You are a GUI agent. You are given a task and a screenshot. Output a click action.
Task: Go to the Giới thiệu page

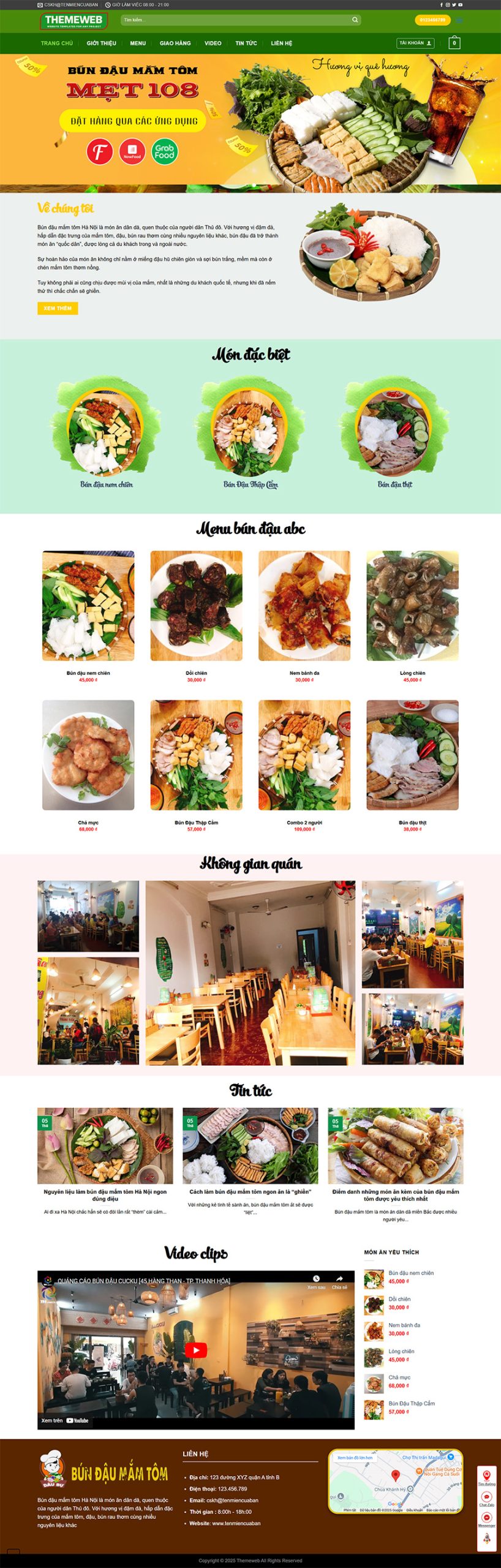(101, 43)
